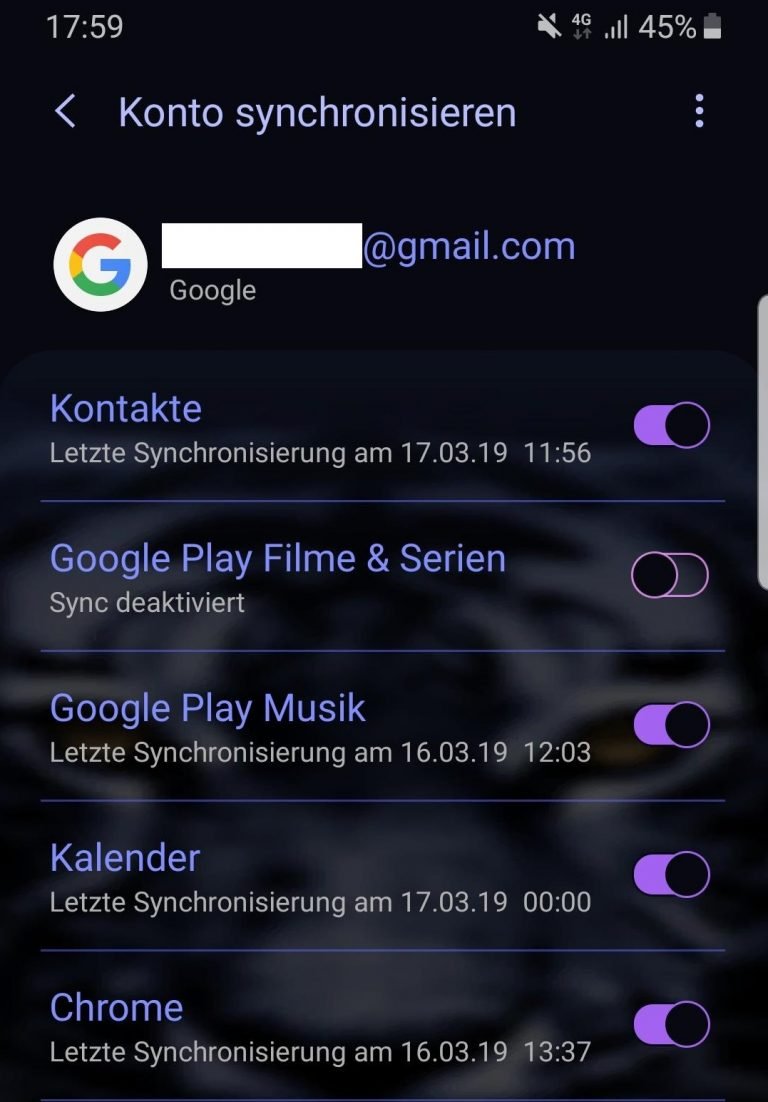Tap the gmail.com account address
The image size is (768, 1102).
point(470,246)
